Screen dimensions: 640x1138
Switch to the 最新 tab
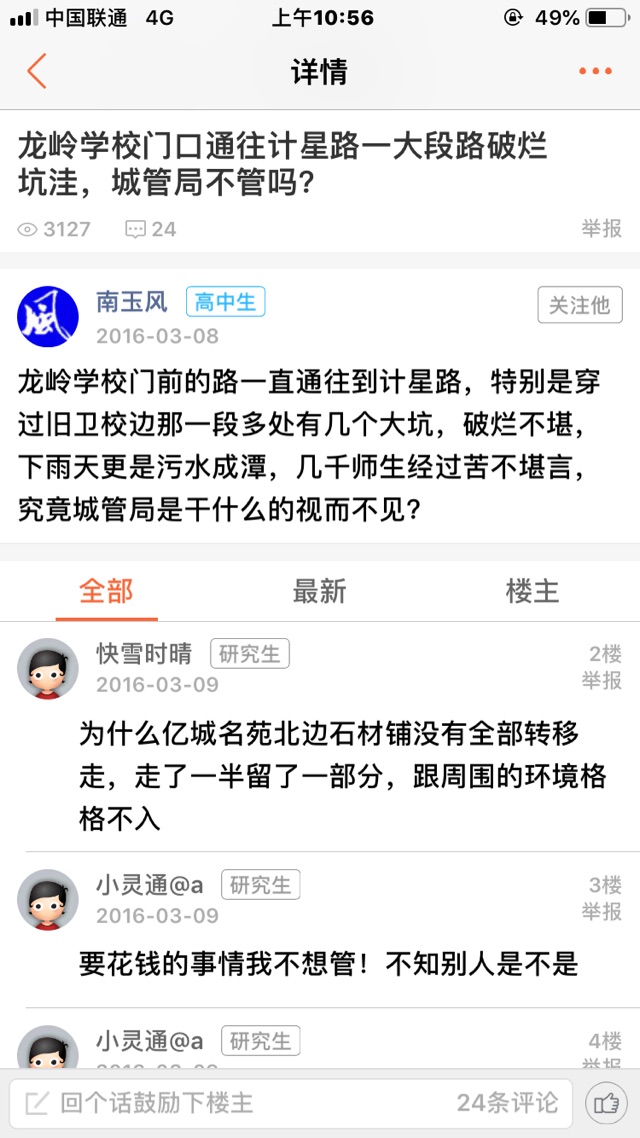coord(319,591)
